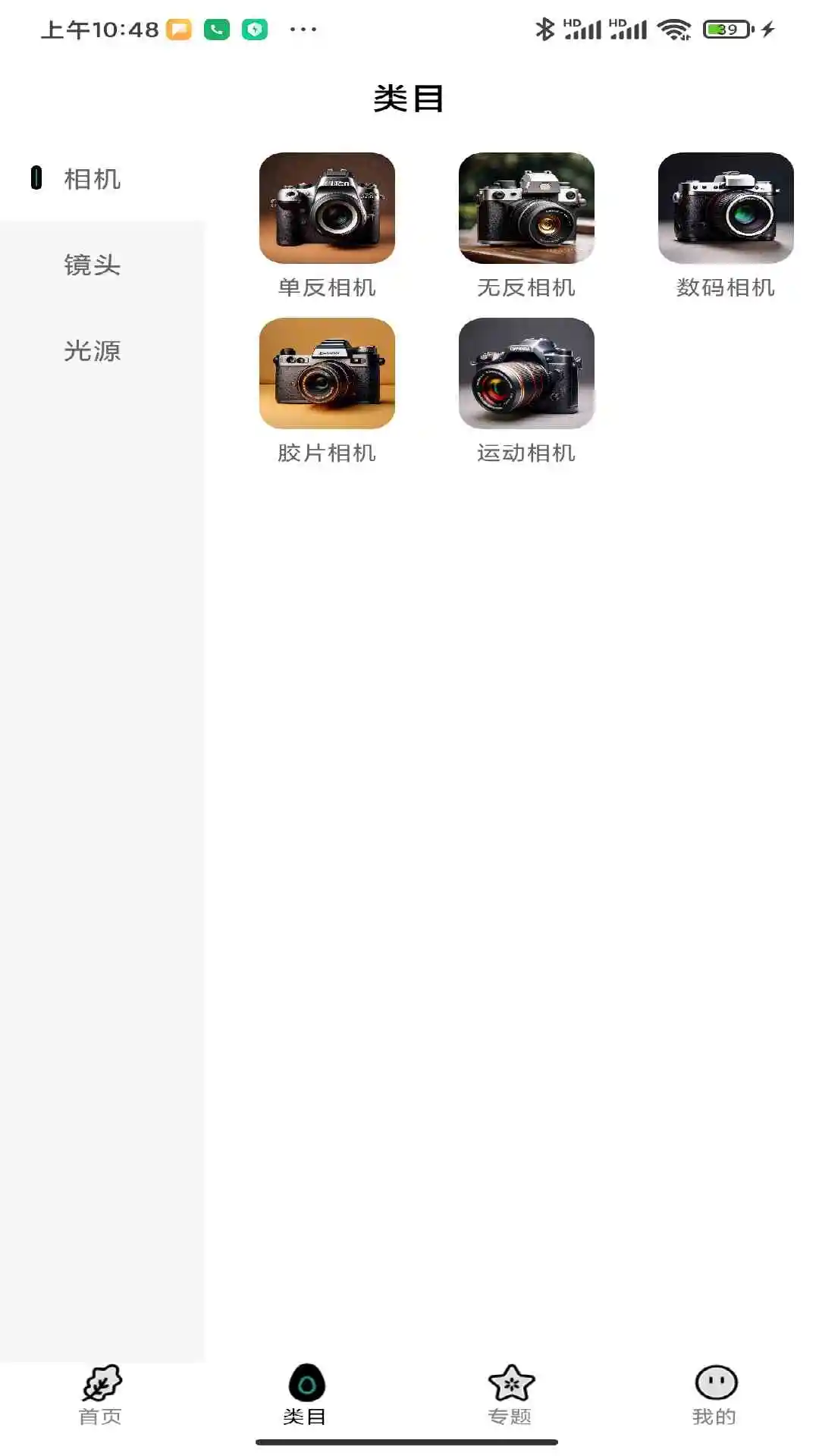Open the phone call icon in status bar

click(x=215, y=29)
